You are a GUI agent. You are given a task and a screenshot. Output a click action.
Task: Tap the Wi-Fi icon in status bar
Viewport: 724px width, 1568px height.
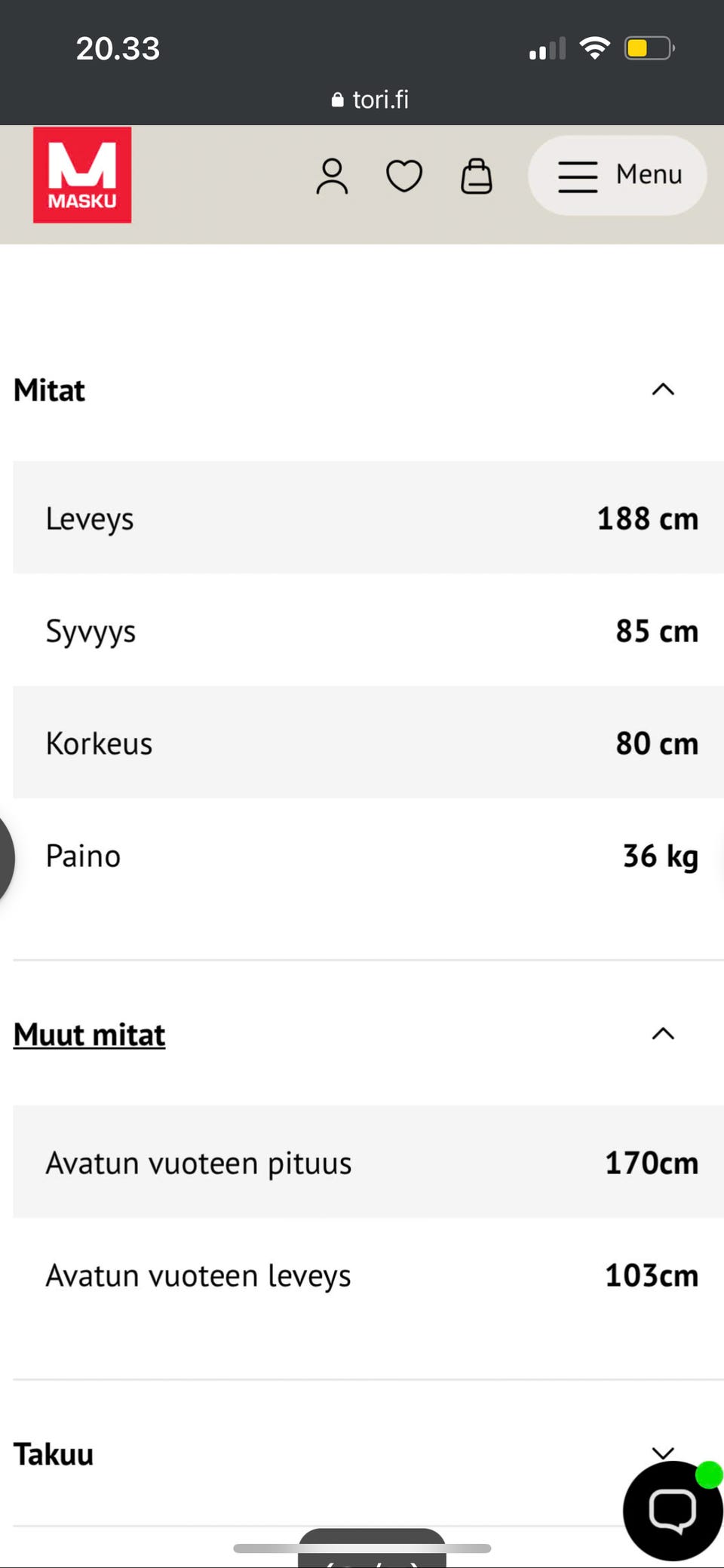click(x=594, y=47)
